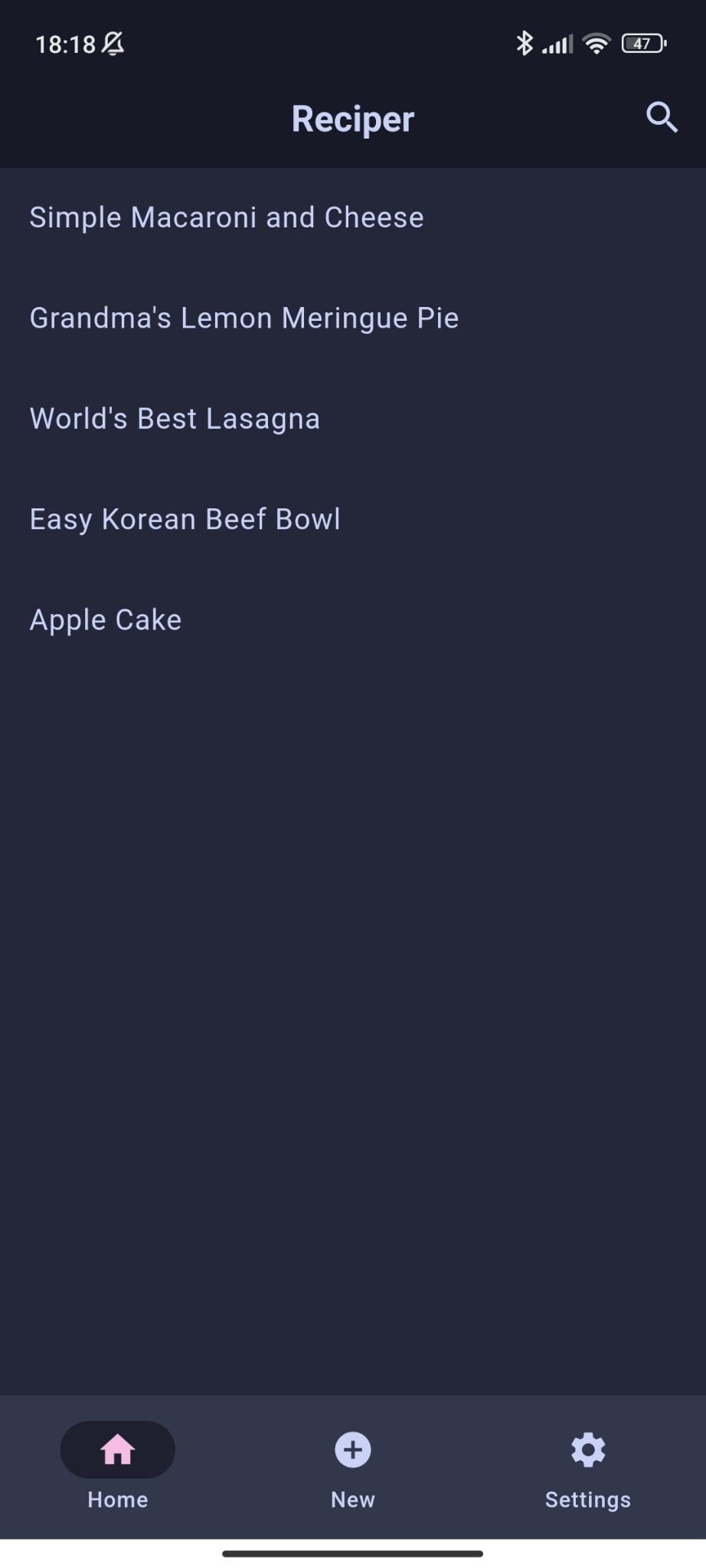This screenshot has width=706, height=1568.
Task: Select Easy Korean Beef Bowl
Action: [353, 519]
